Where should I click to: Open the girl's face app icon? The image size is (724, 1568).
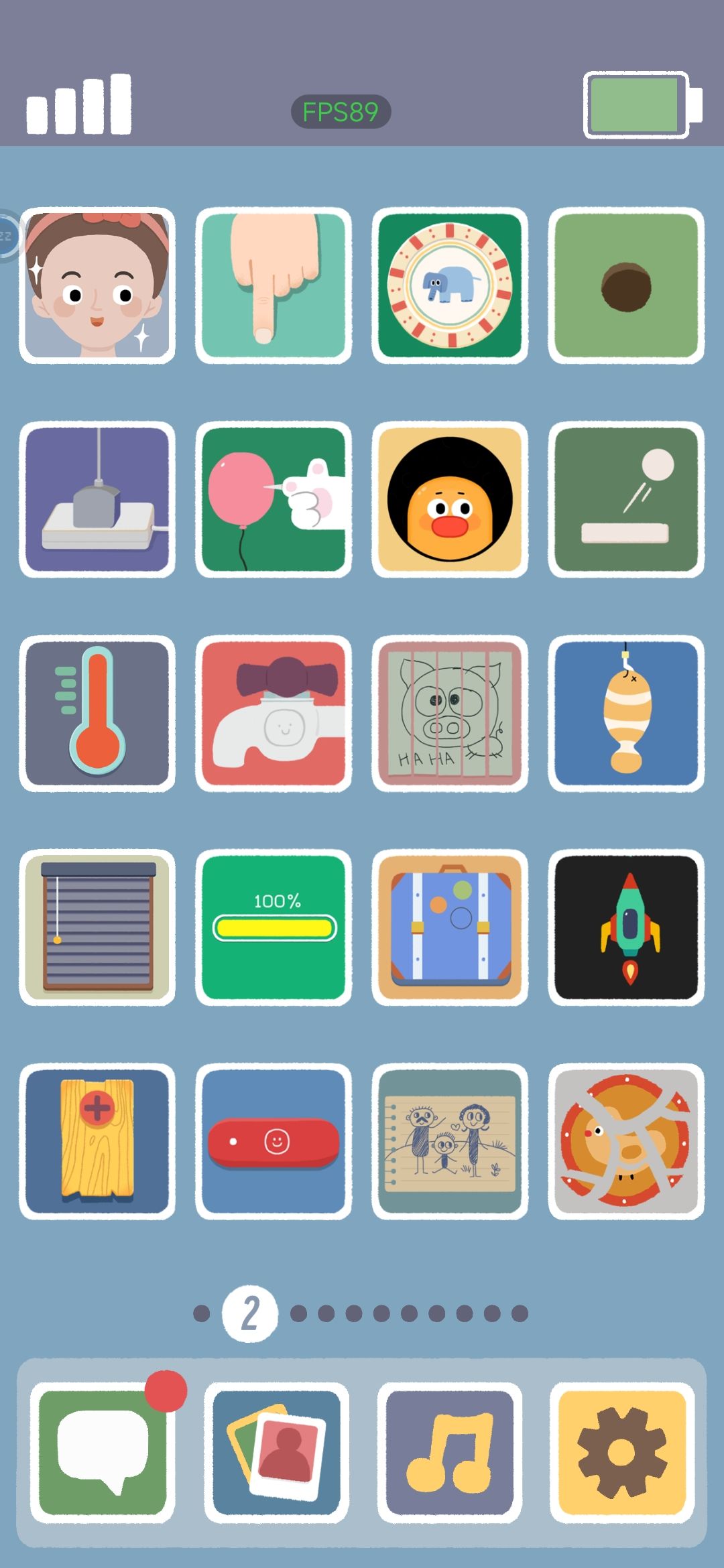pyautogui.click(x=97, y=285)
